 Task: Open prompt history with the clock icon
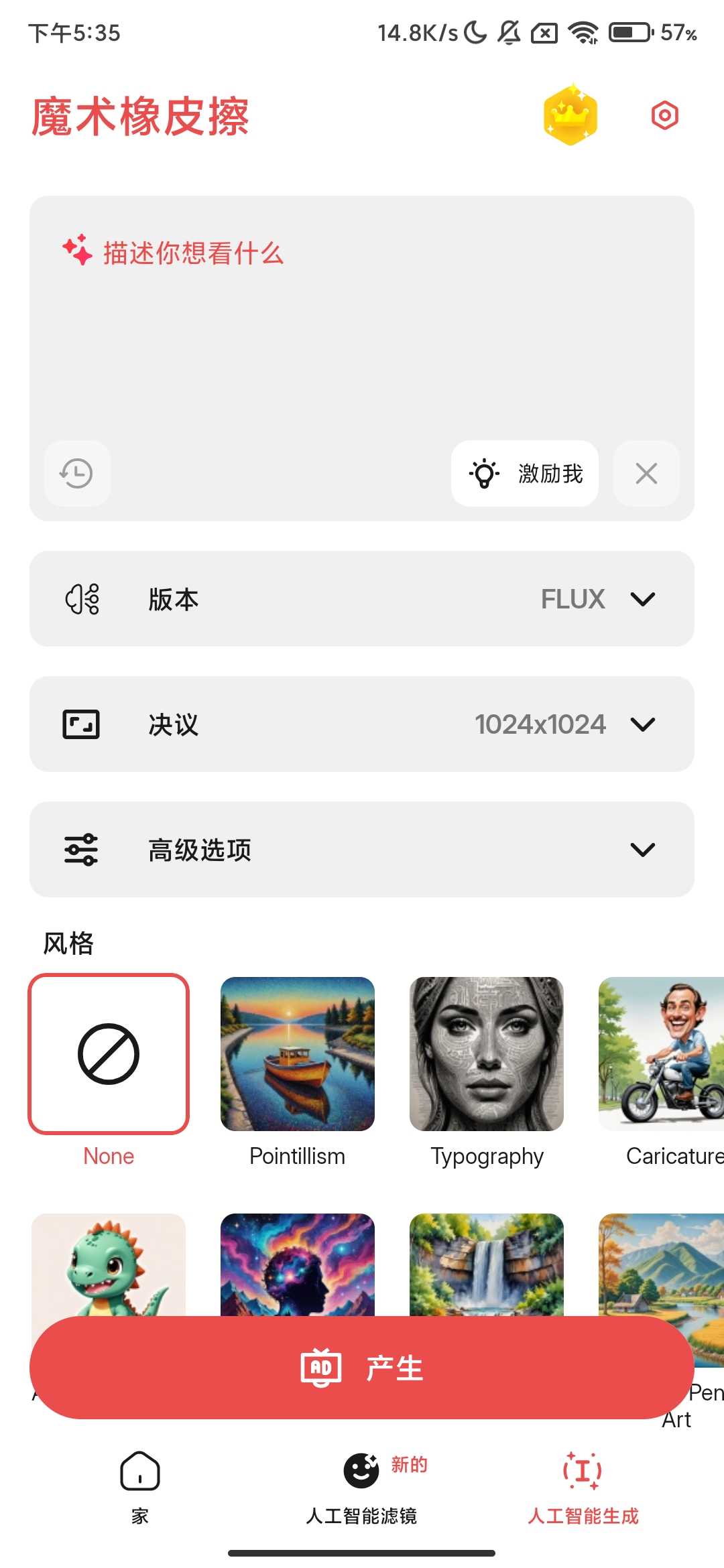pos(76,473)
